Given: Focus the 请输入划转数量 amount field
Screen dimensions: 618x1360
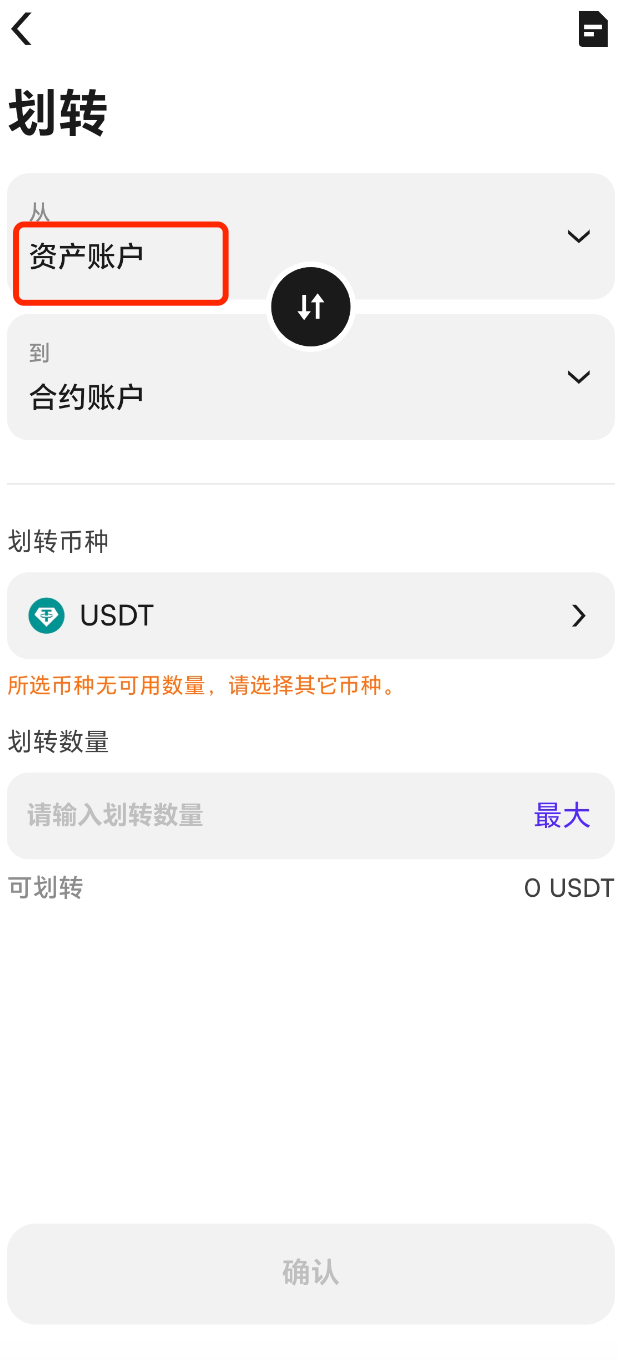Looking at the screenshot, I should click(260, 815).
